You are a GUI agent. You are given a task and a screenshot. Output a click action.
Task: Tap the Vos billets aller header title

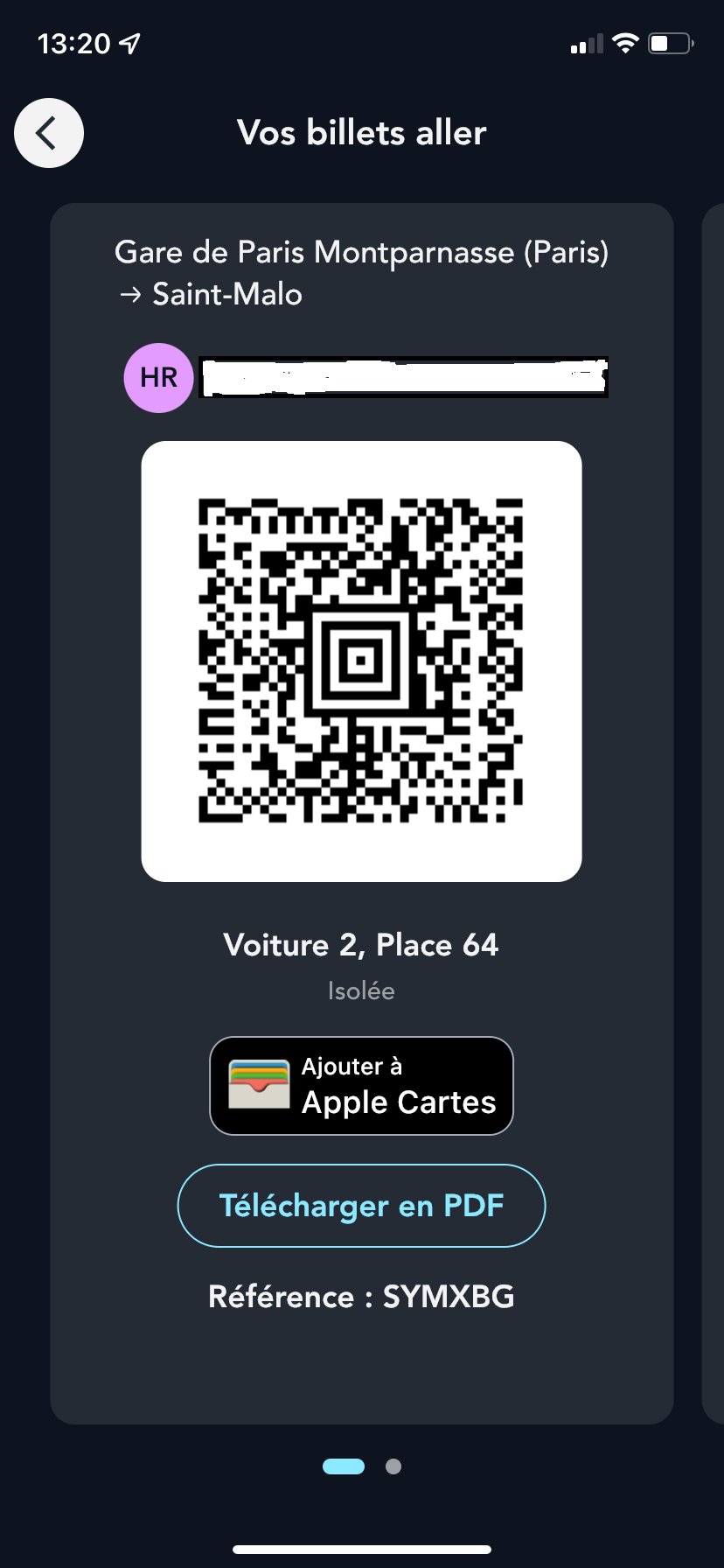pos(361,132)
